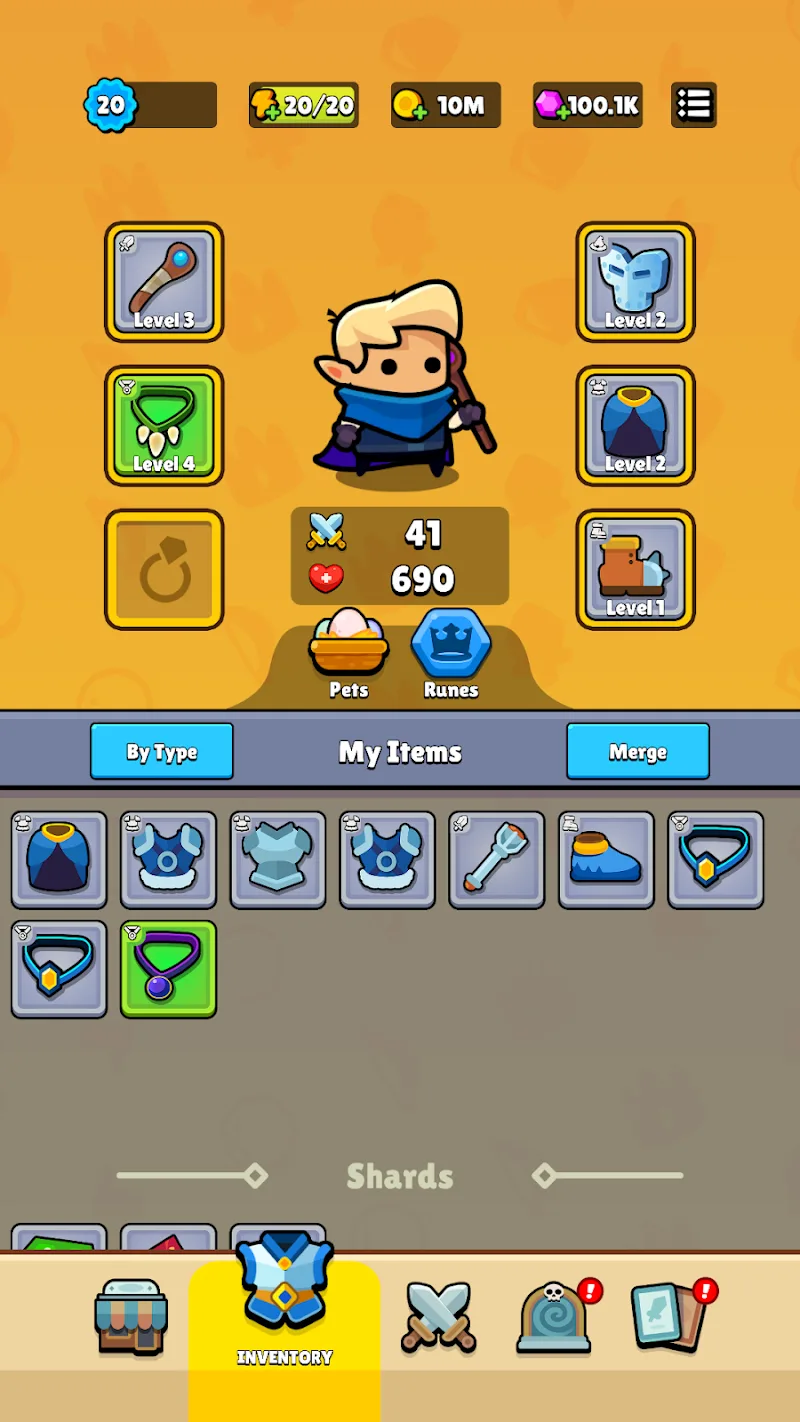Open equipped boots Level 1
The height and width of the screenshot is (1422, 800).
point(635,569)
